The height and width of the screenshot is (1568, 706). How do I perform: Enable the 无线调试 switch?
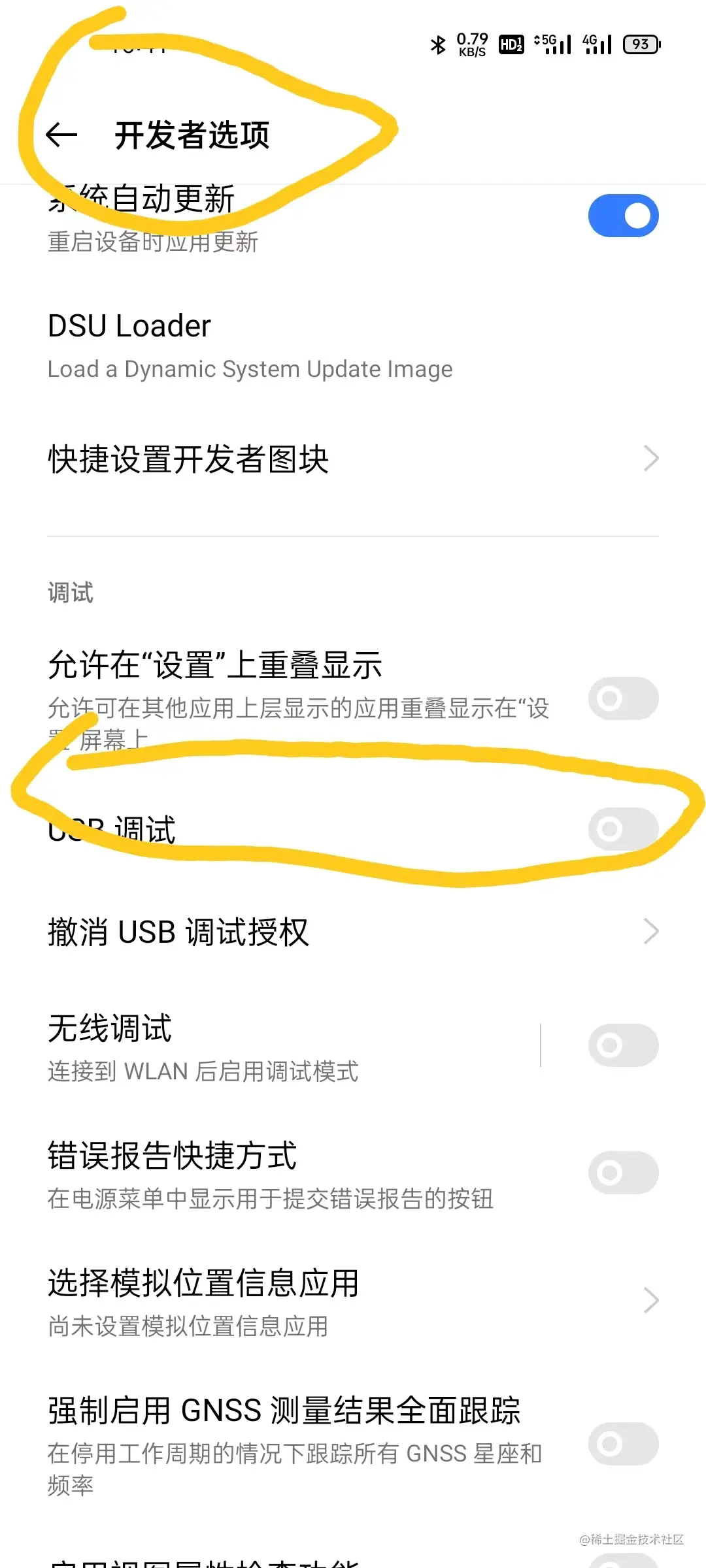click(x=622, y=1045)
